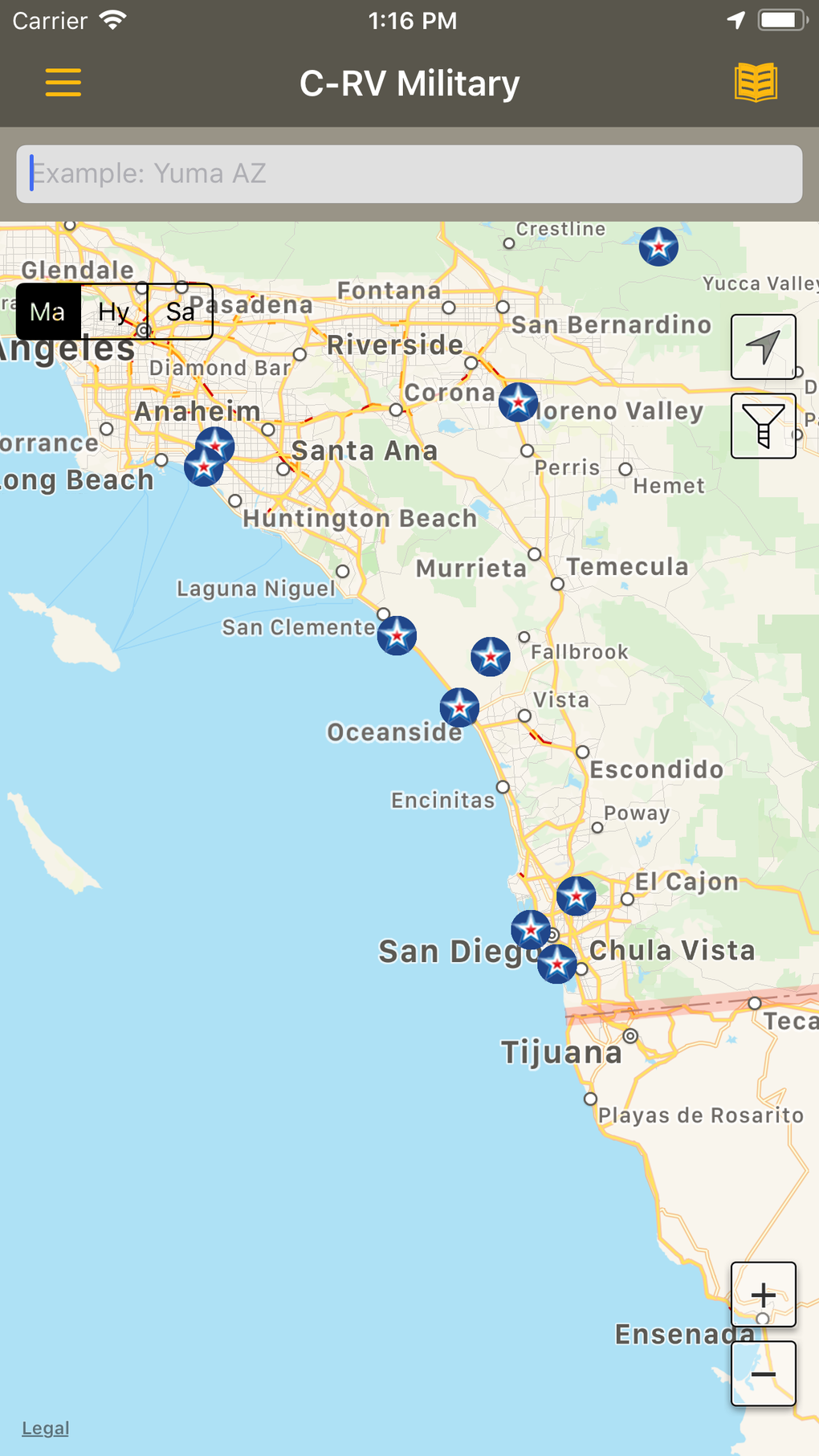Select the star marker near Yucca Valley

click(658, 247)
